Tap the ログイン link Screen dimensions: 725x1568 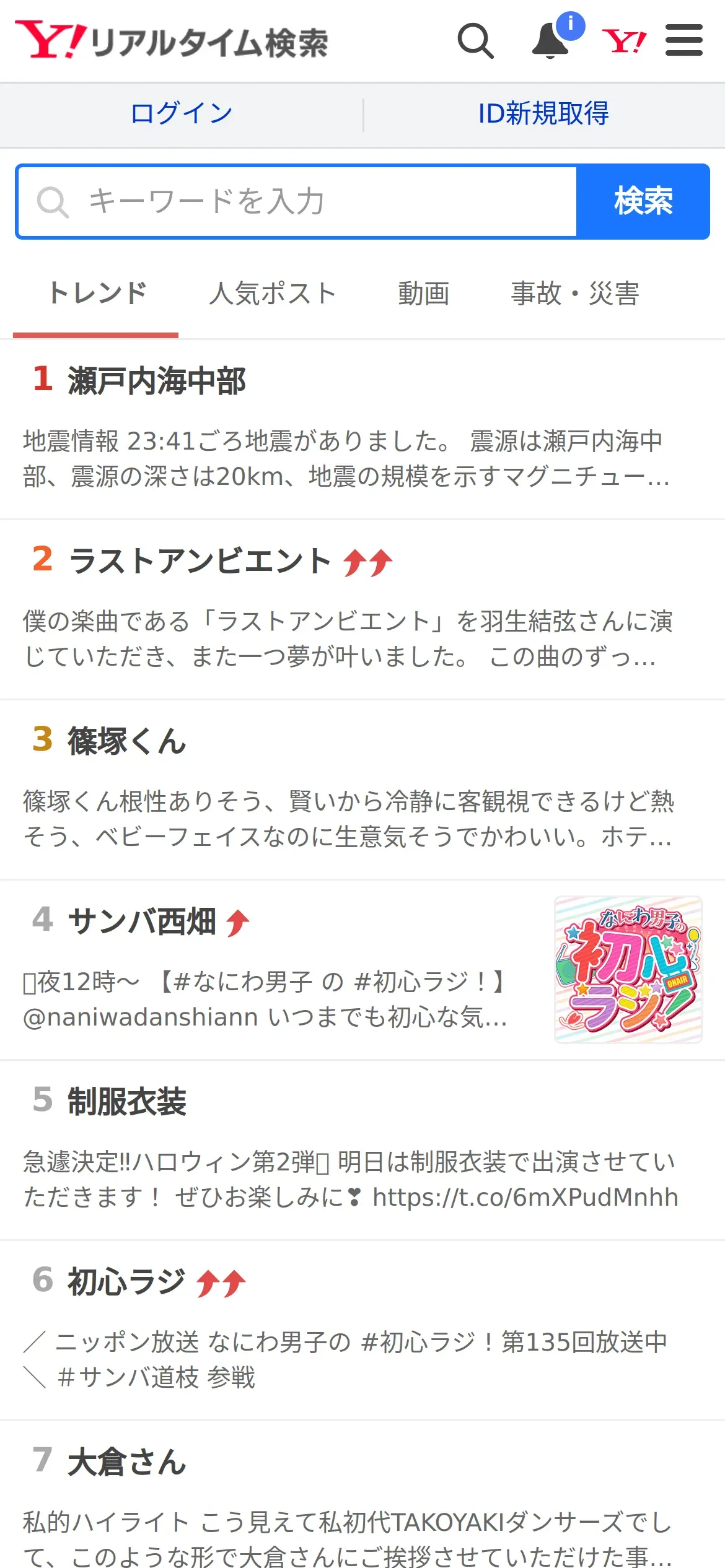pos(182,113)
